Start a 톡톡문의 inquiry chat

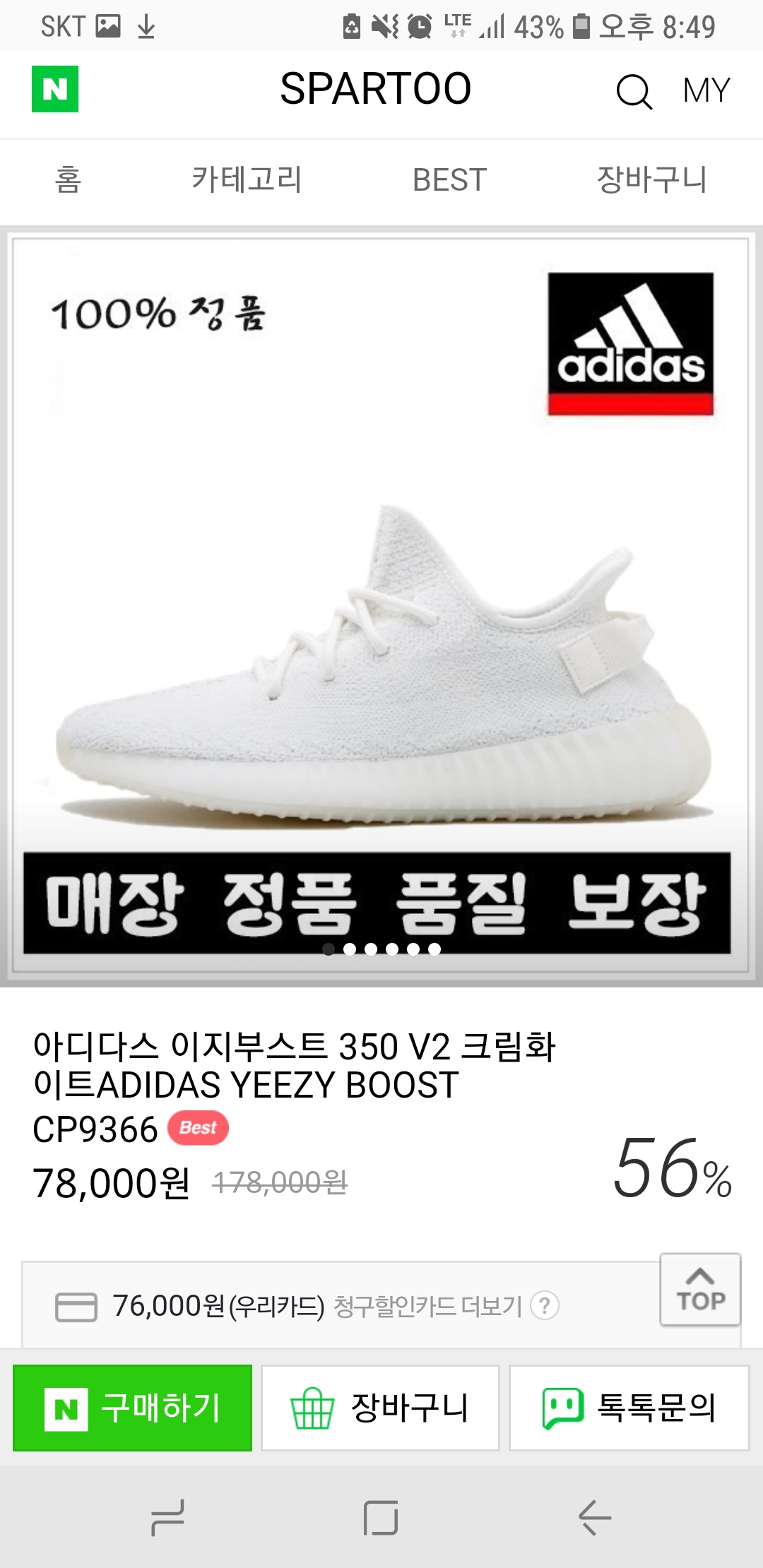629,1408
